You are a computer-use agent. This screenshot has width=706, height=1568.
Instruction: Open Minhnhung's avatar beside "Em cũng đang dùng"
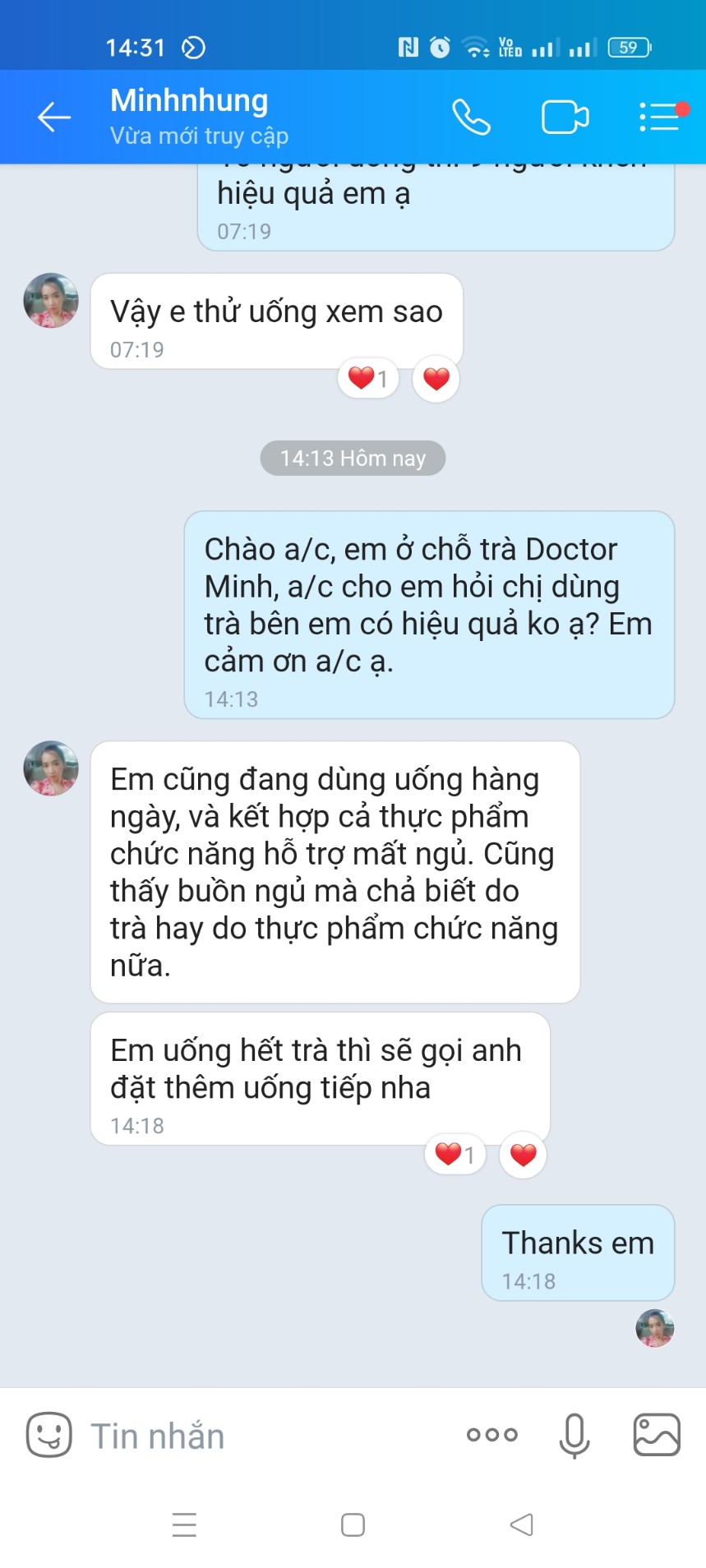click(51, 768)
